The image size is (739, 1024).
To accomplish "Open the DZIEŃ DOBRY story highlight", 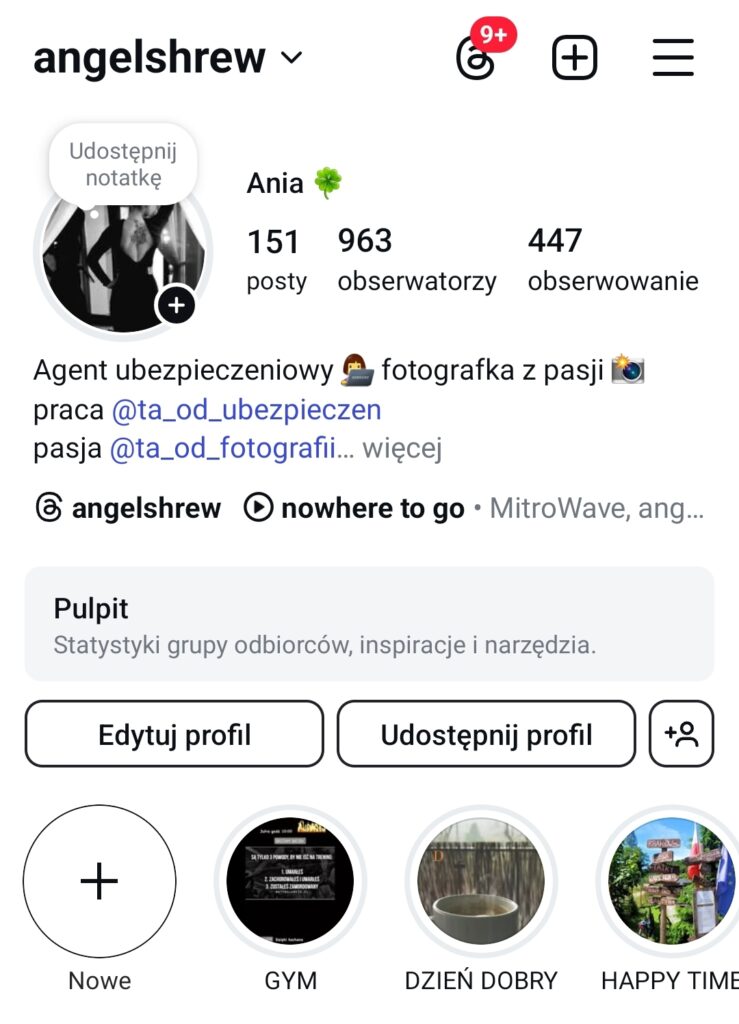I will [x=481, y=882].
